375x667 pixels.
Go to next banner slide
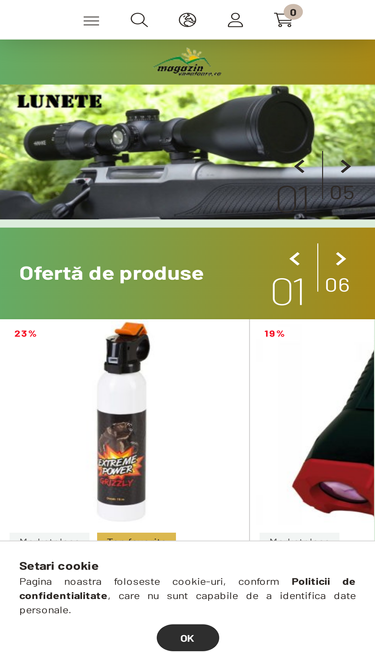[346, 166]
